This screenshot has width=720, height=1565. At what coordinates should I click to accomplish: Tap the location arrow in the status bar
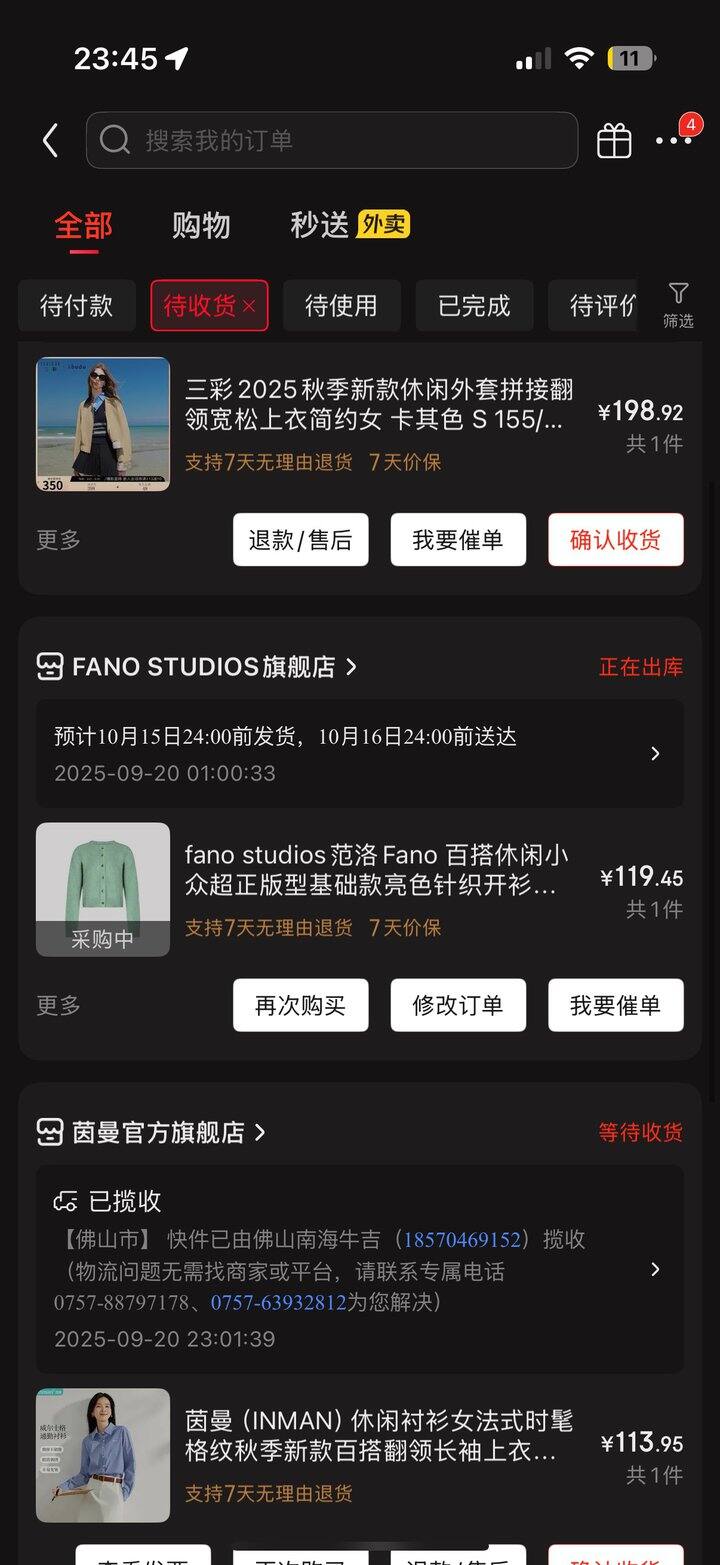(x=176, y=58)
